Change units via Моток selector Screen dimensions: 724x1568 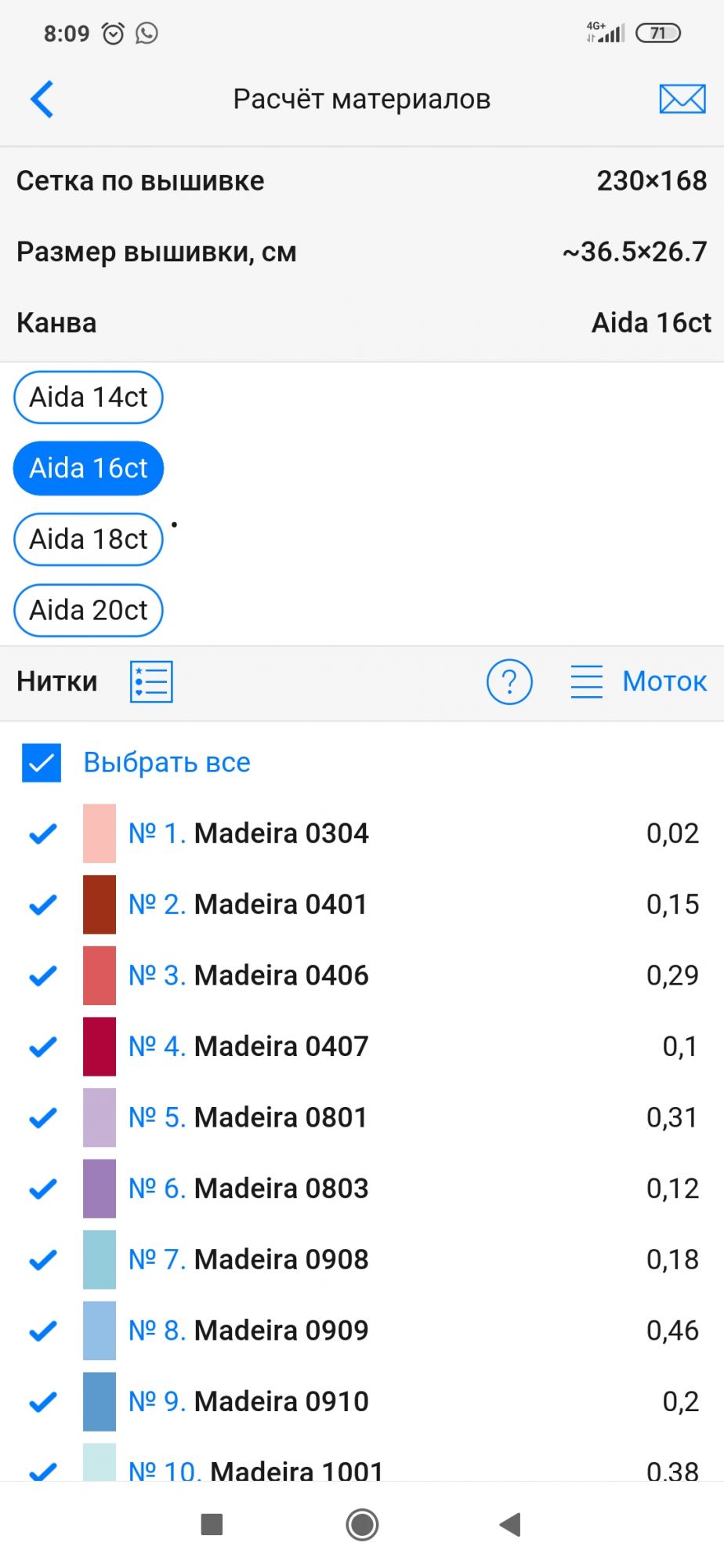pyautogui.click(x=639, y=681)
